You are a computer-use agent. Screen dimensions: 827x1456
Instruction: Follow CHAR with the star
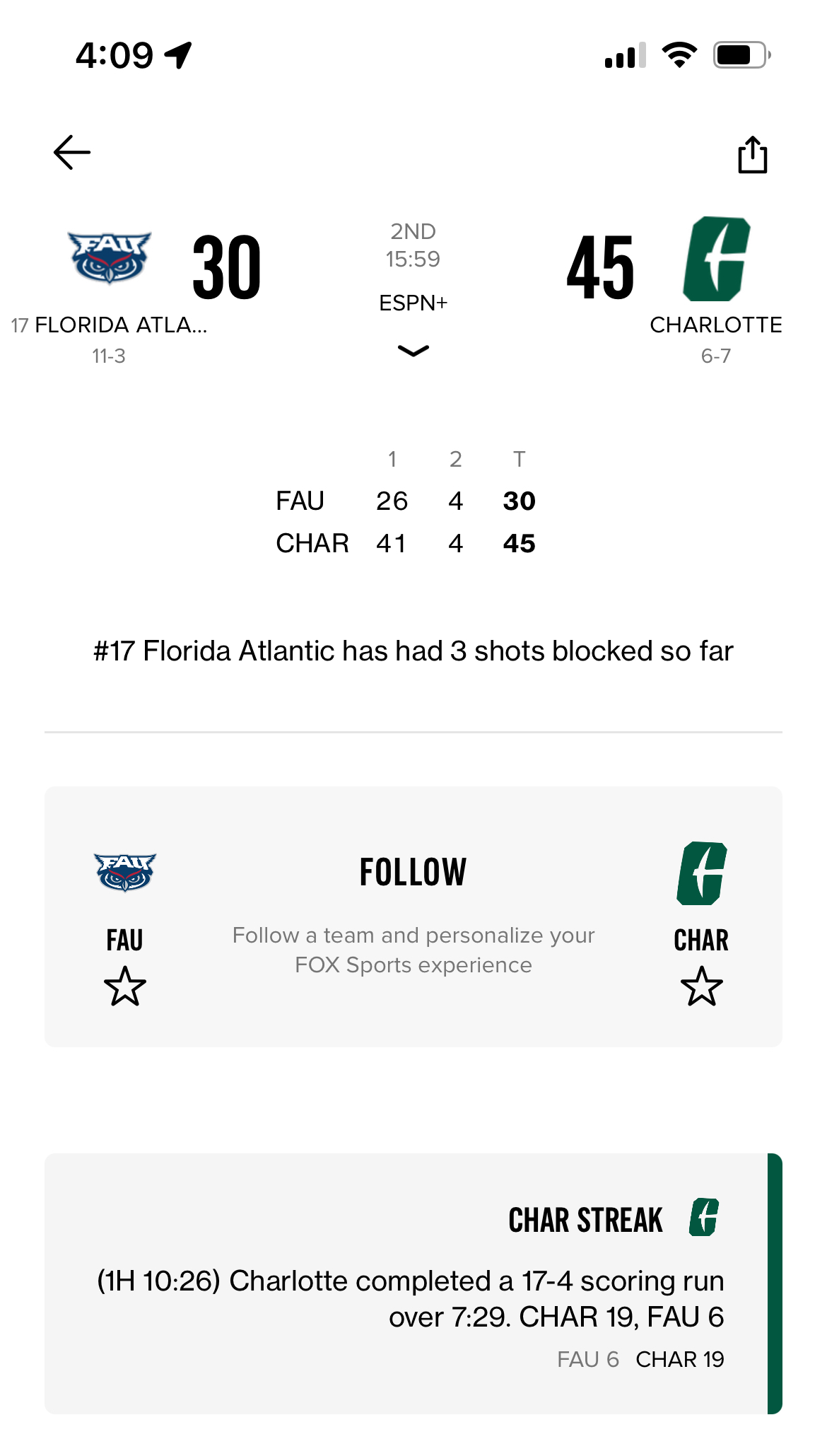[x=701, y=986]
